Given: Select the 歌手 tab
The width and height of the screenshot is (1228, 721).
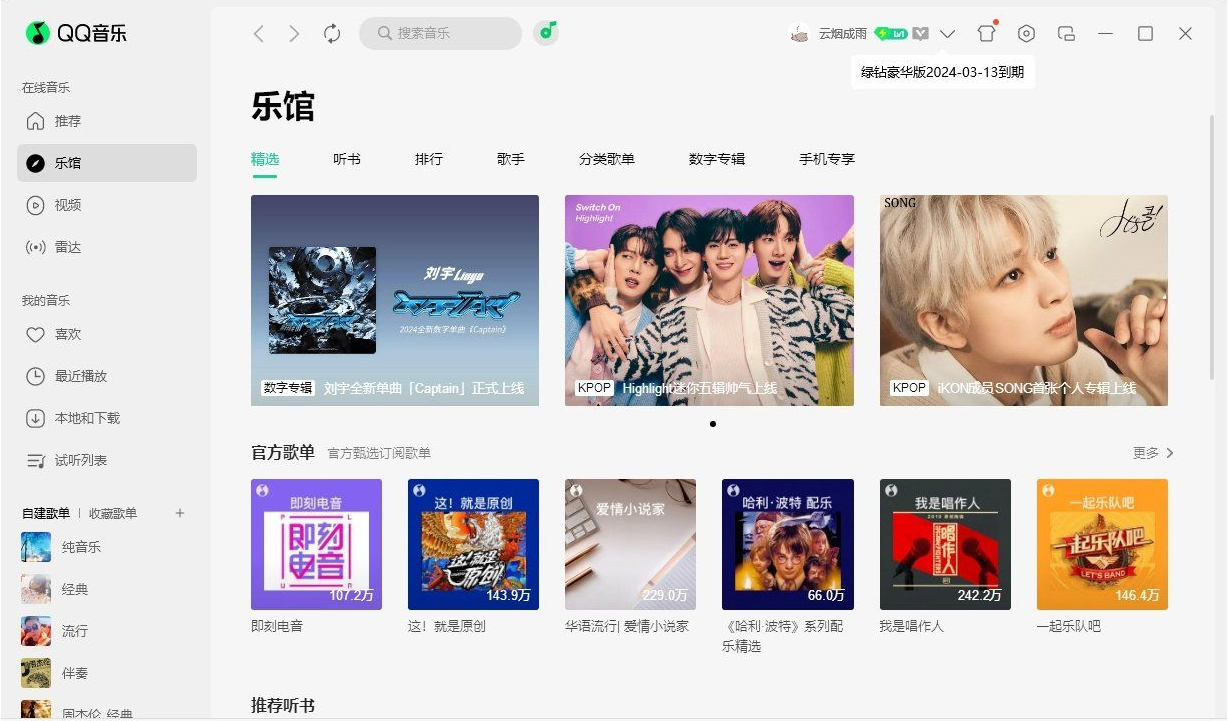Looking at the screenshot, I should (511, 159).
